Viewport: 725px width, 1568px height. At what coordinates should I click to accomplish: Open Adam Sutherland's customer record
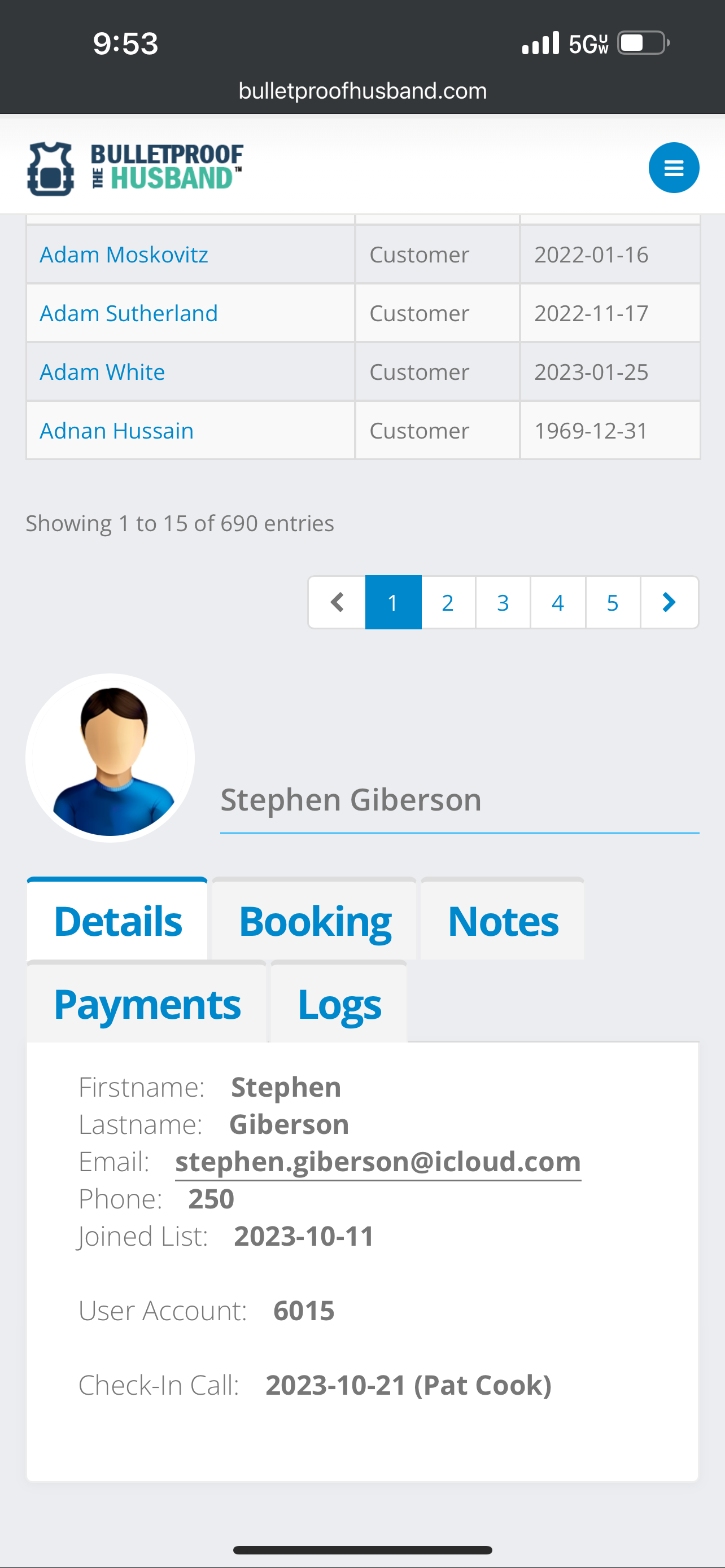click(128, 313)
